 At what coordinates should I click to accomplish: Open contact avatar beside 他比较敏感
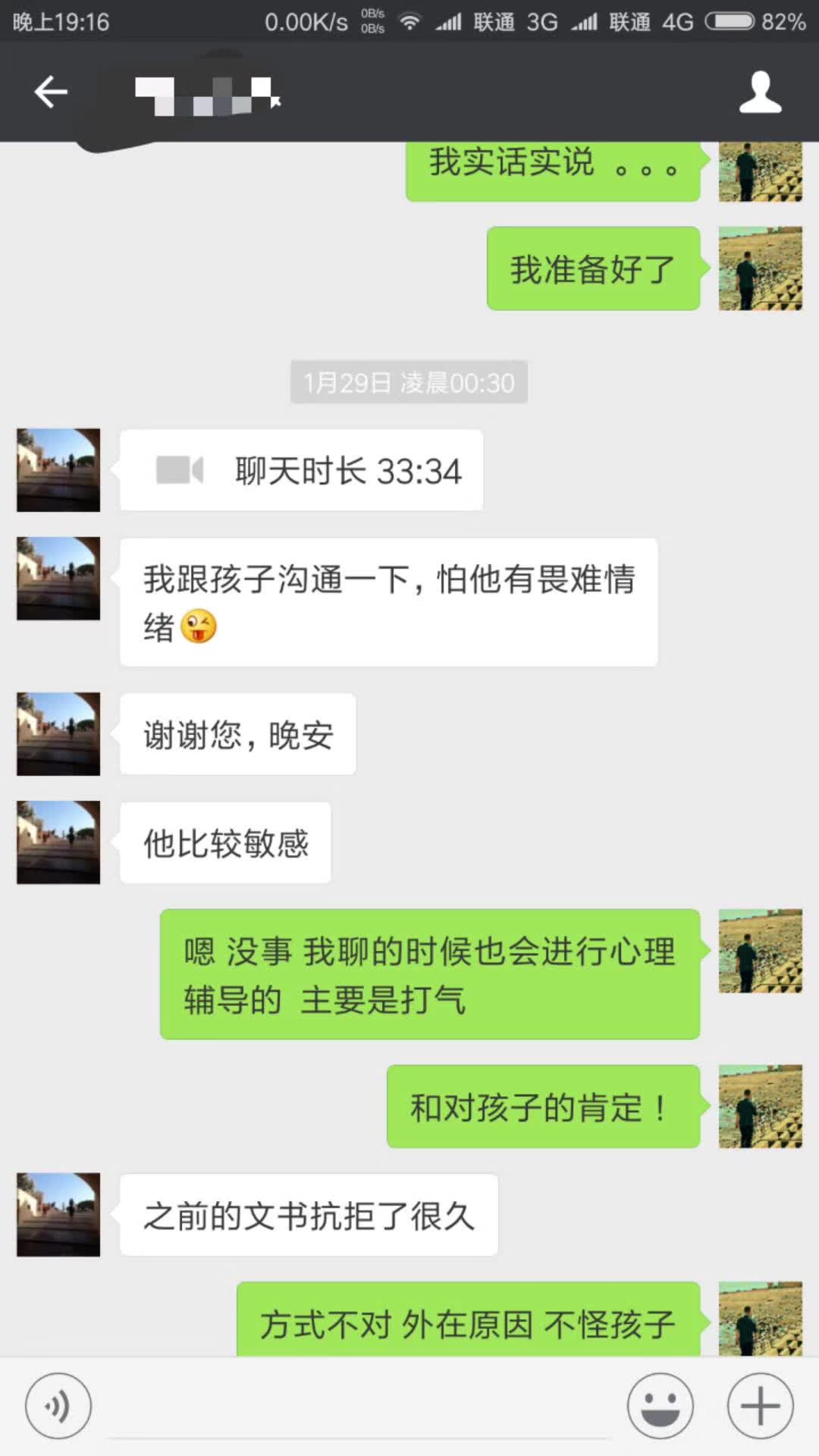[58, 843]
